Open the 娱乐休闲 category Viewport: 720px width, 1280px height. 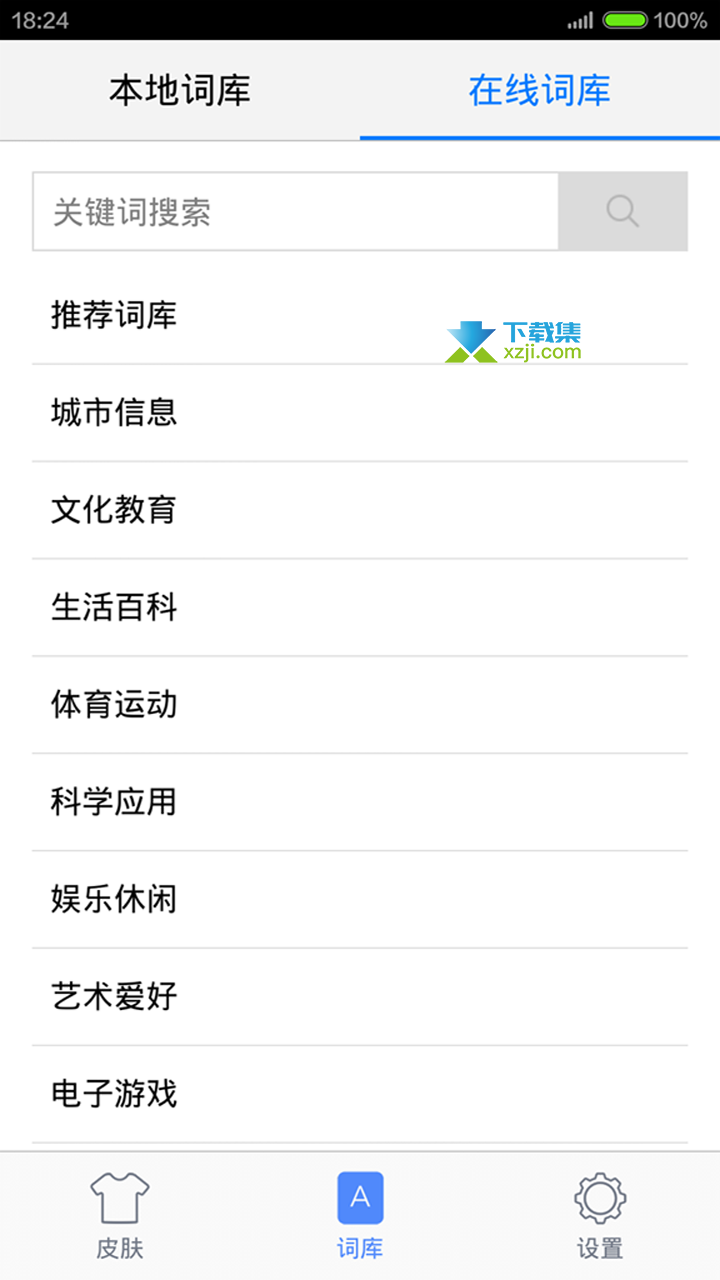pyautogui.click(x=360, y=899)
